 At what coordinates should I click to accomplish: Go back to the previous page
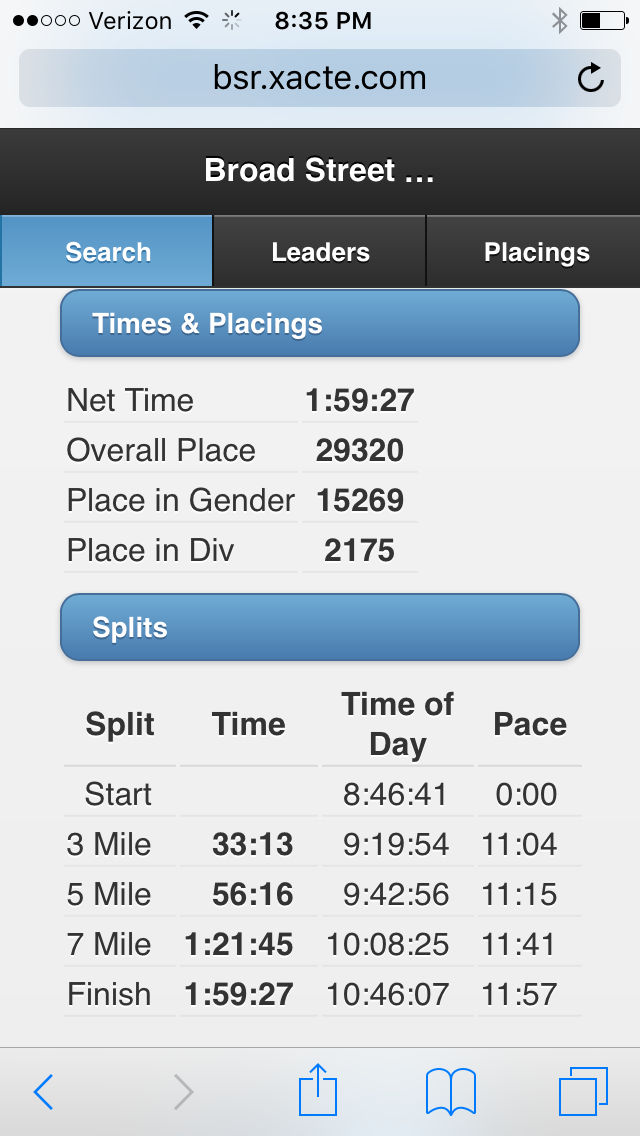pos(44,1091)
